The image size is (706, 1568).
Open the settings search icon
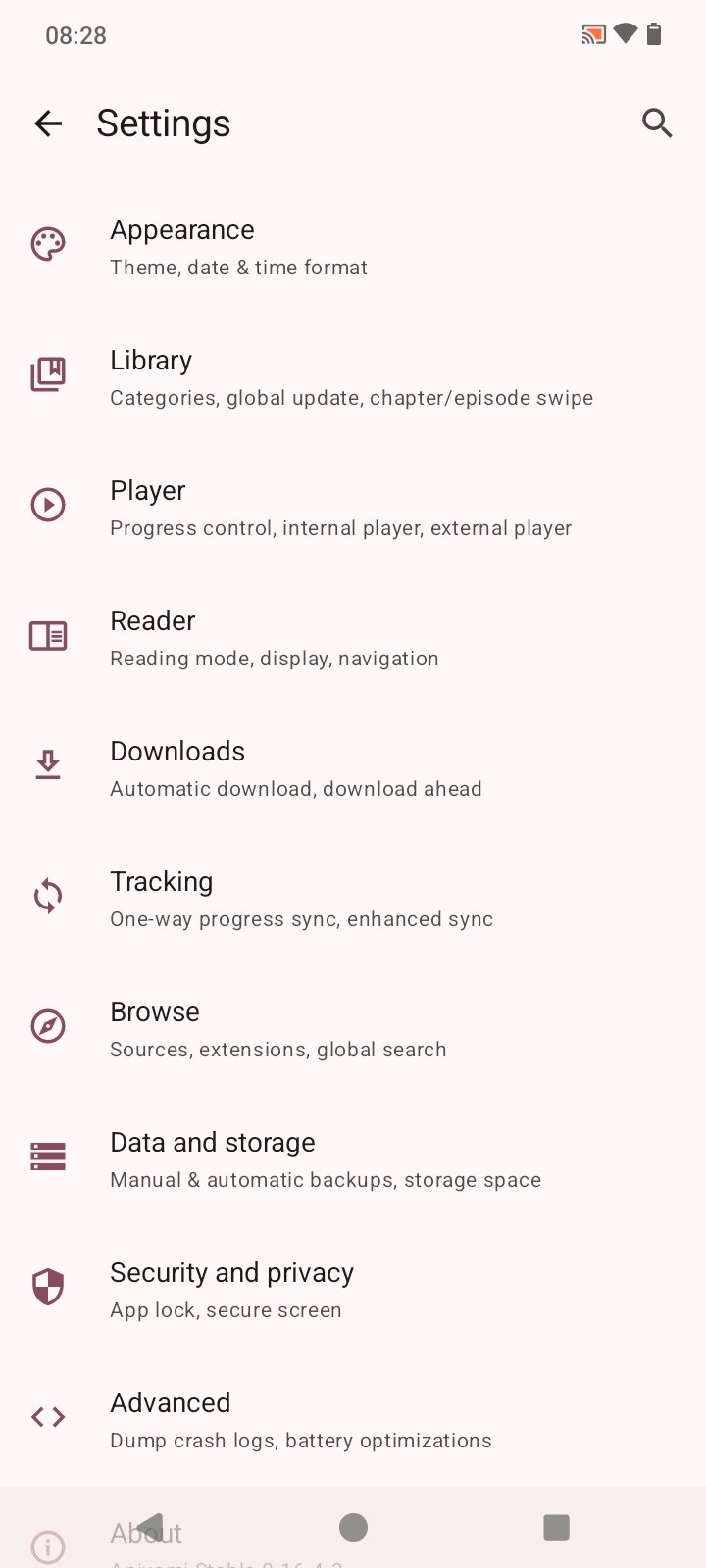pos(656,123)
